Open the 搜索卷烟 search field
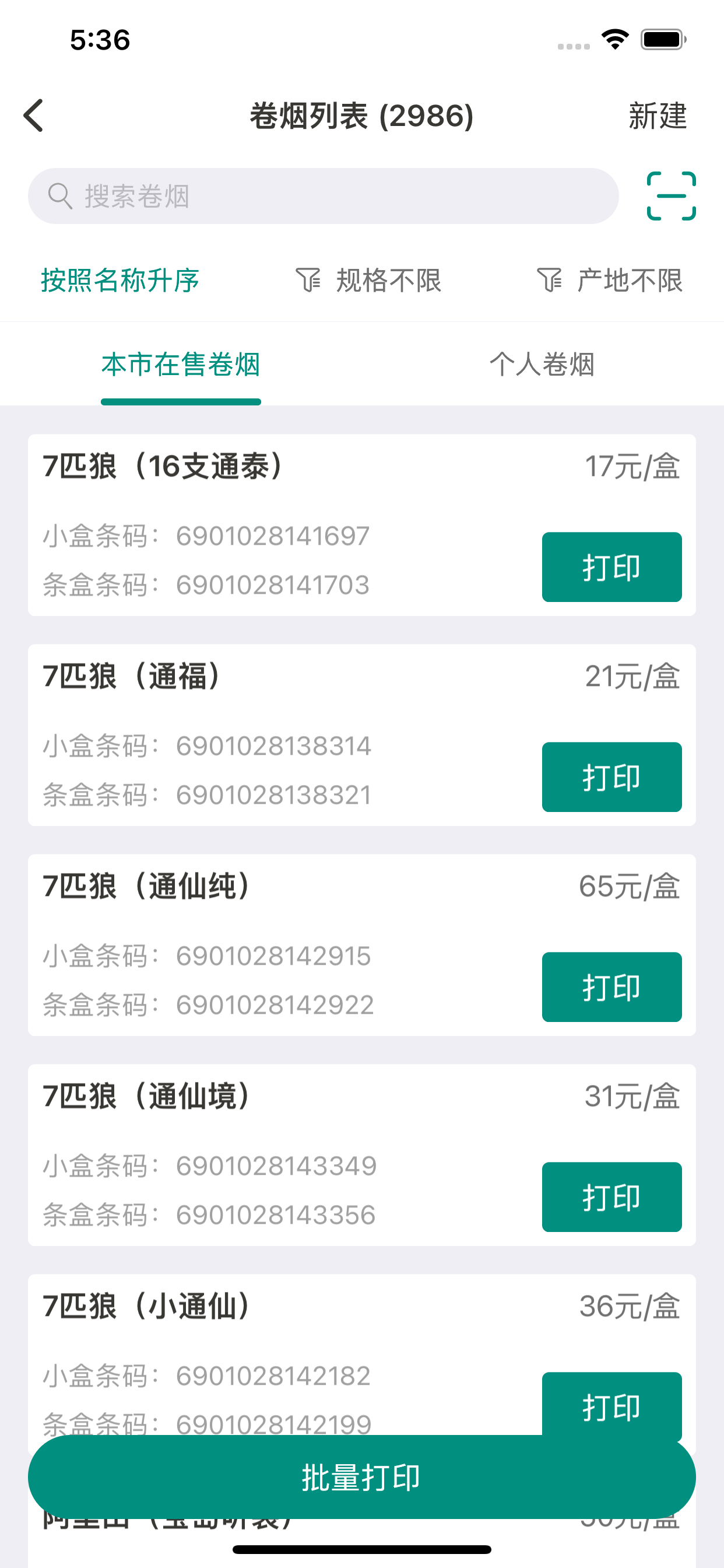 click(323, 196)
